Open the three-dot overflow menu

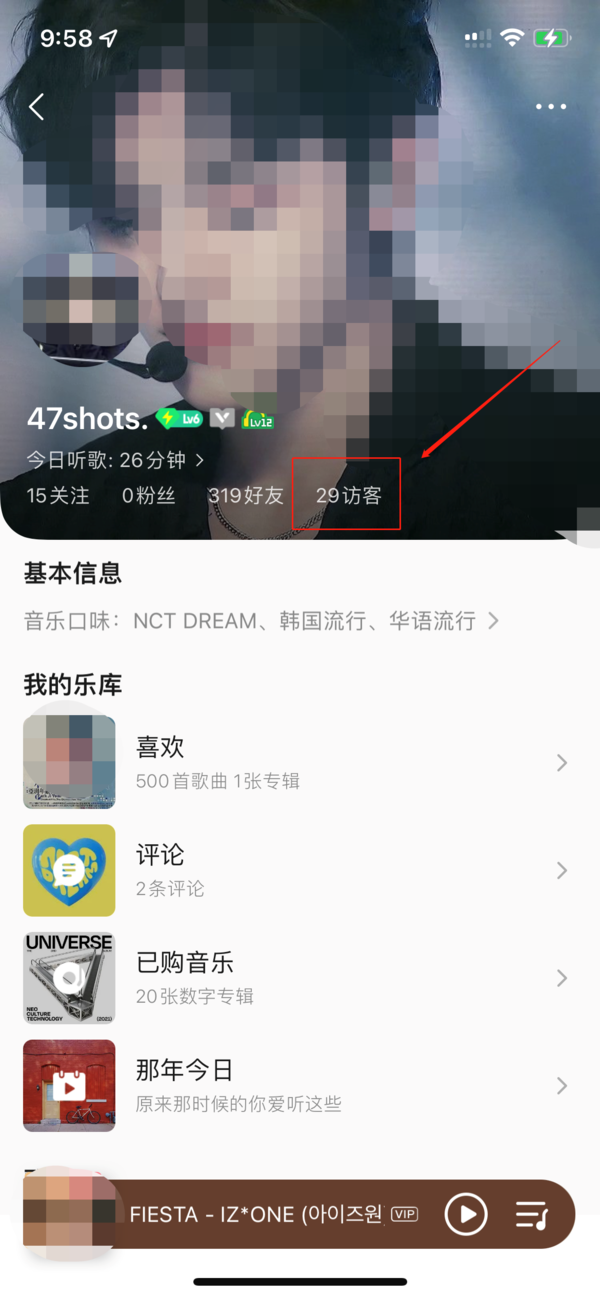point(550,107)
